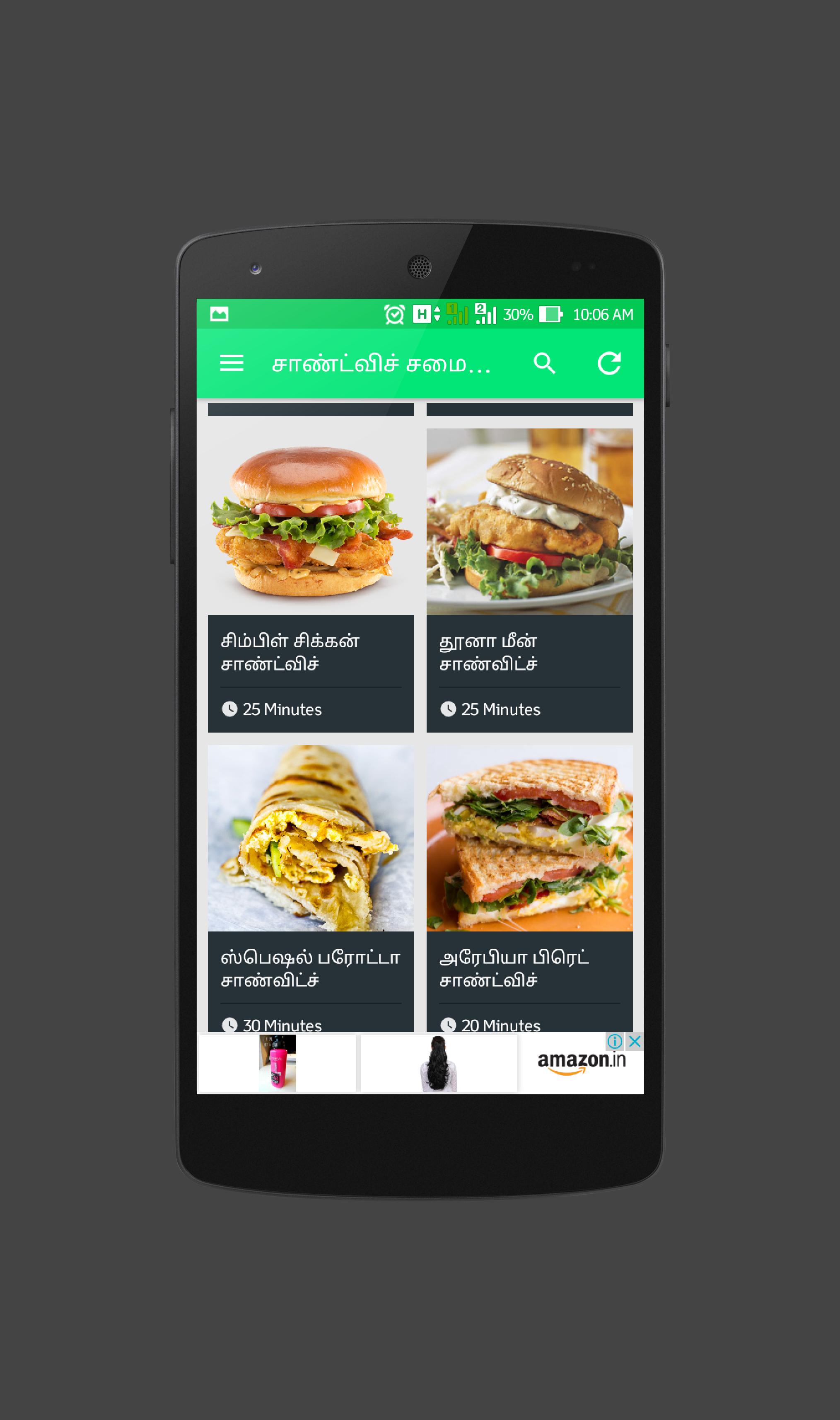Refresh the recipe list

[x=609, y=363]
